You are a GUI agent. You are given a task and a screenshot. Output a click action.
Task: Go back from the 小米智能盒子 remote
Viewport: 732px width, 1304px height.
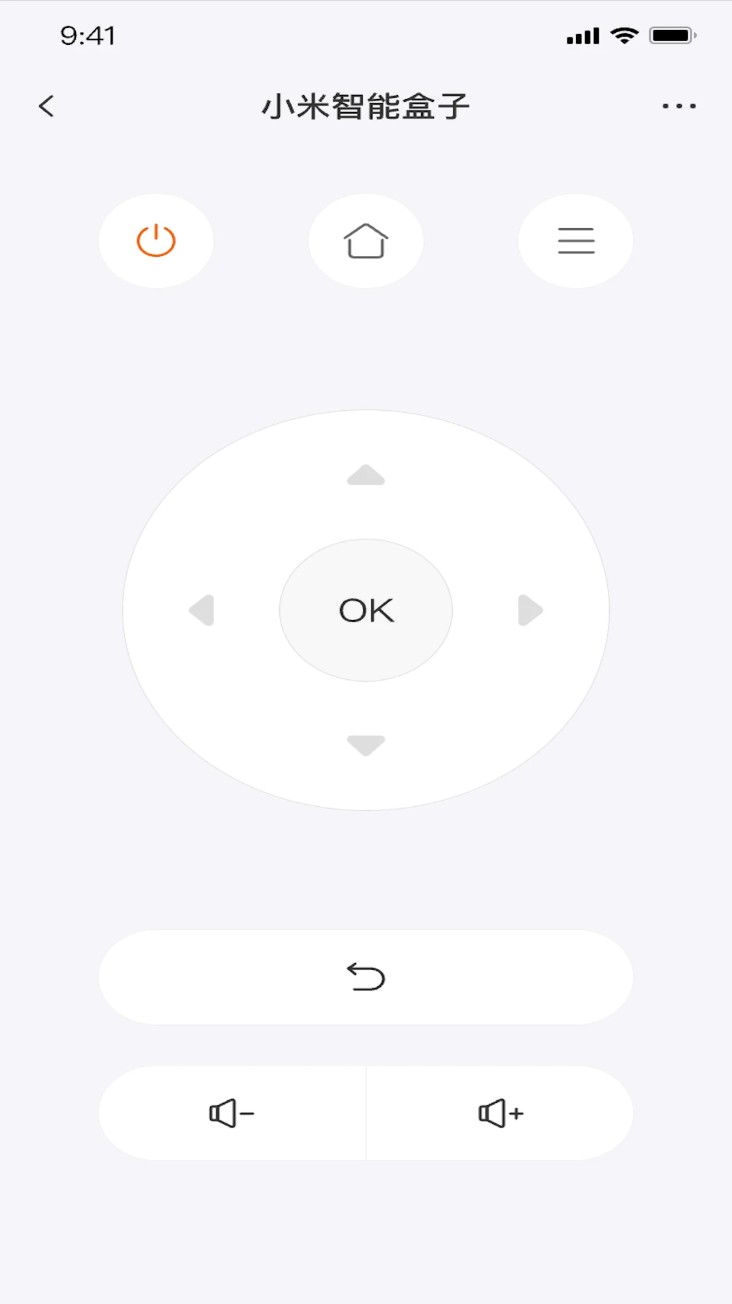point(46,106)
